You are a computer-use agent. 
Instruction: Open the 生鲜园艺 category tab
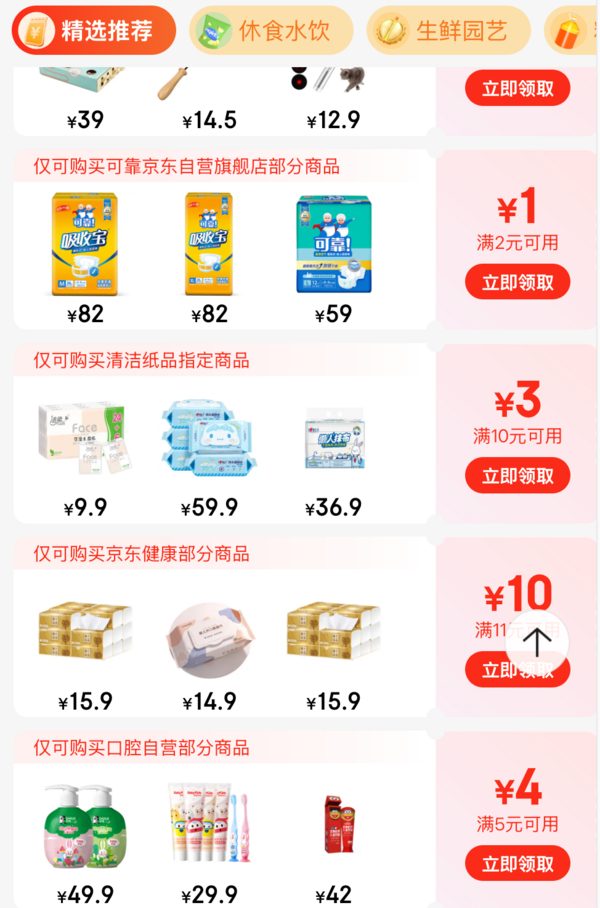click(x=447, y=30)
